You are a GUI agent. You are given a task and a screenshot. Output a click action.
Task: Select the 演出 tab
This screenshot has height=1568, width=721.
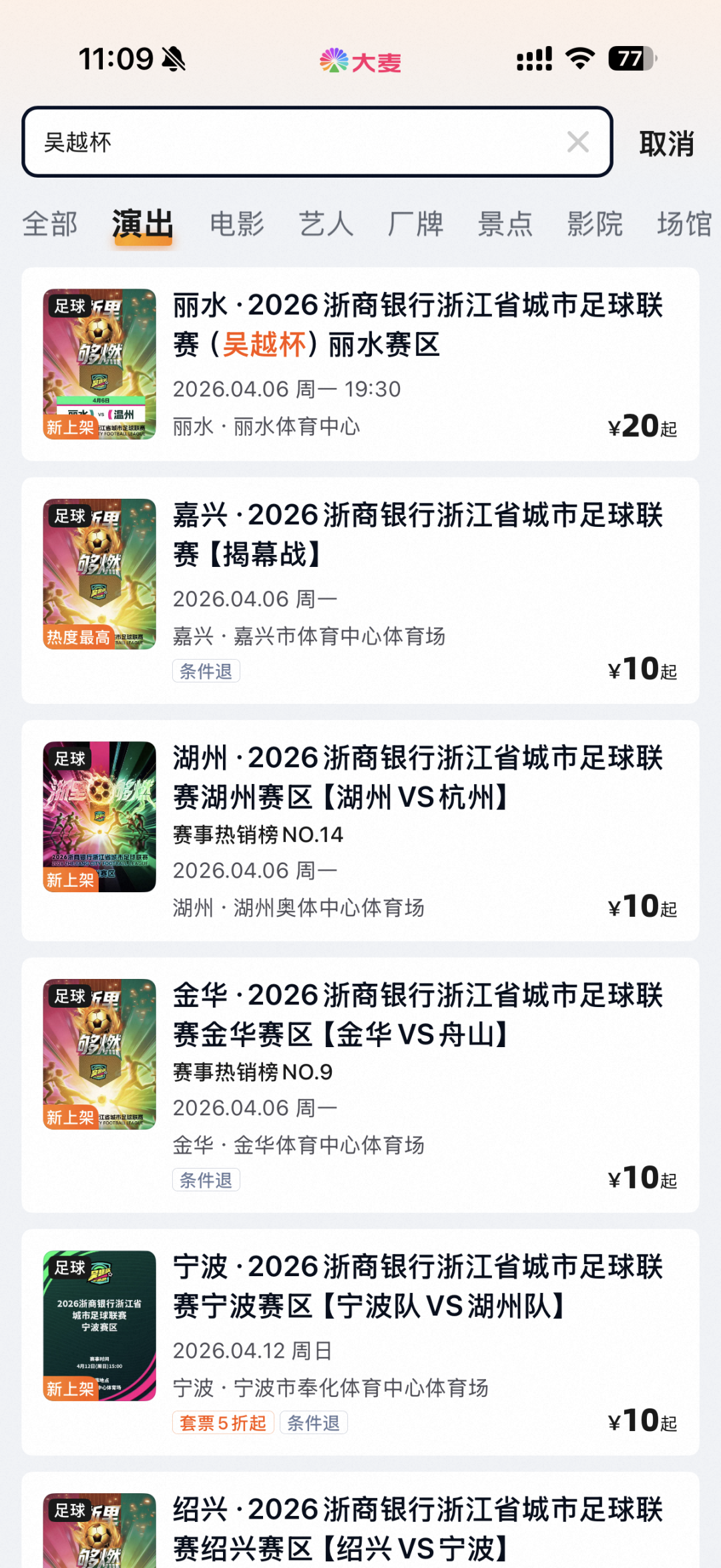[x=142, y=224]
